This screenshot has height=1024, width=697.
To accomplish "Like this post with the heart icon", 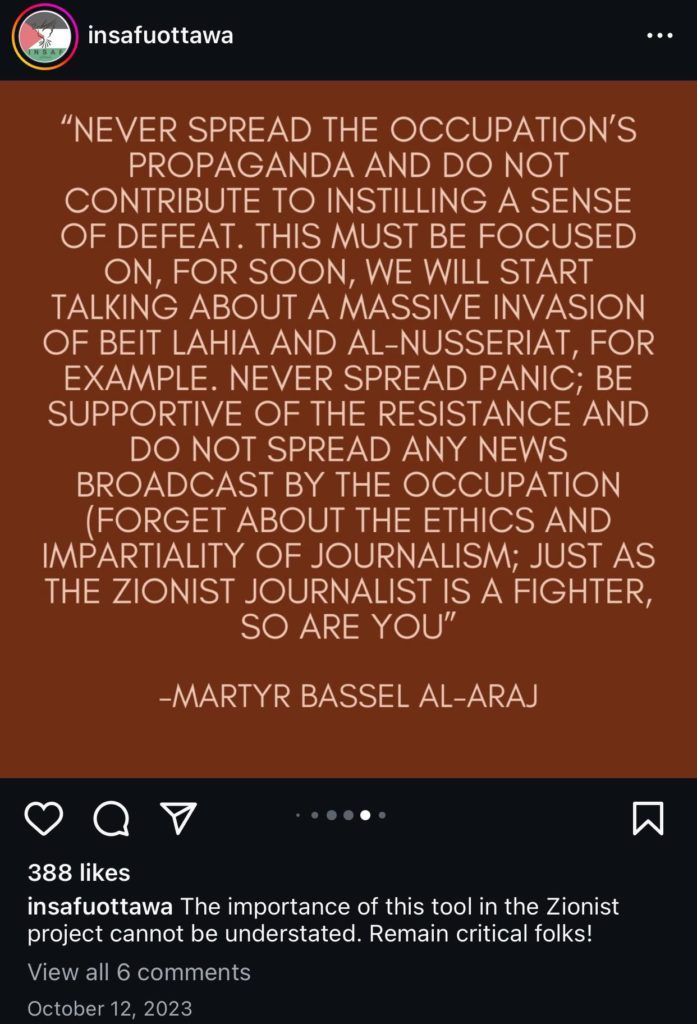I will tap(44, 818).
